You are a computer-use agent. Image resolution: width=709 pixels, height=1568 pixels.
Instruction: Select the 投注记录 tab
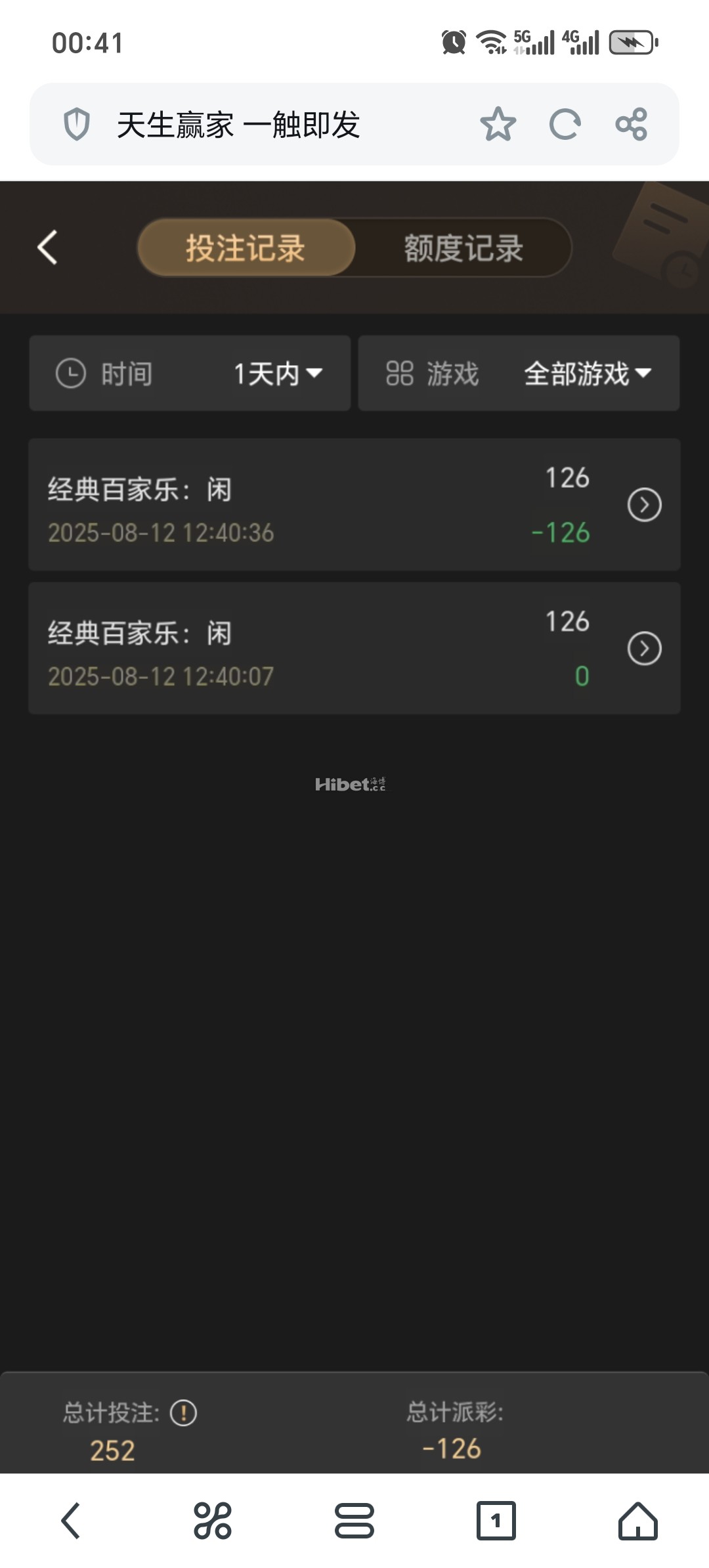(x=246, y=248)
